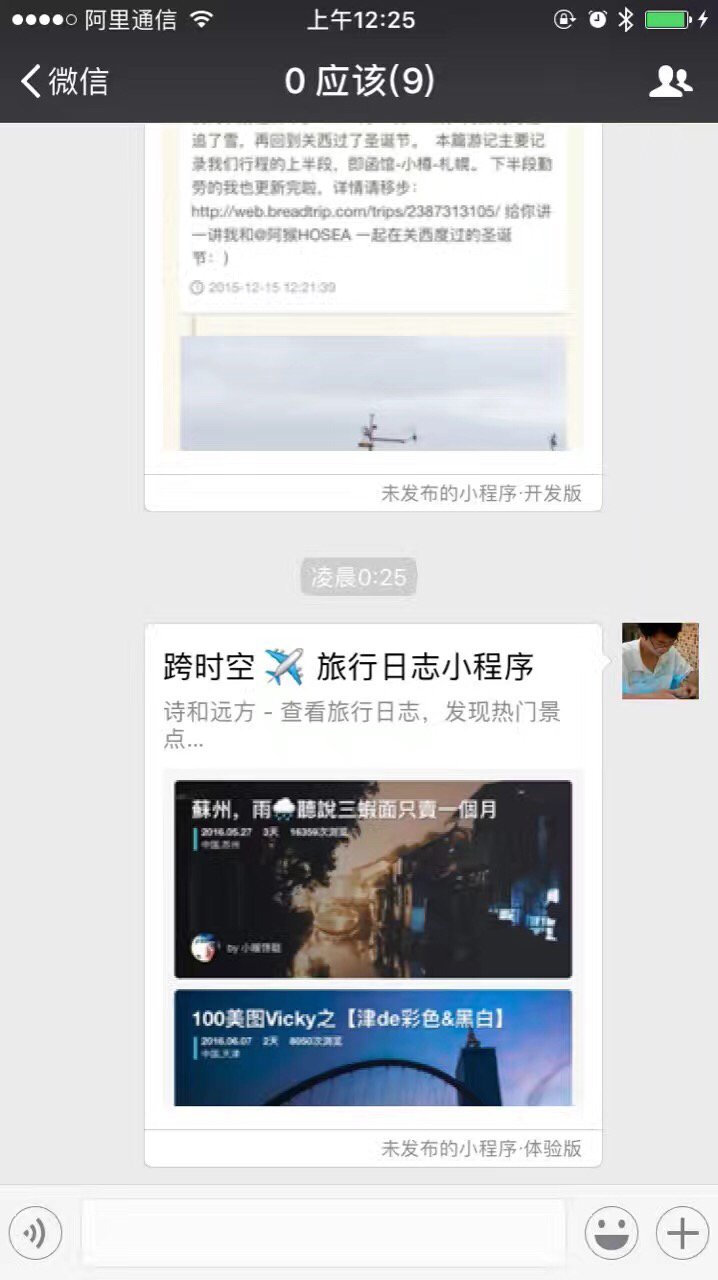
Task: Switch to voice message input
Action: tap(36, 1233)
